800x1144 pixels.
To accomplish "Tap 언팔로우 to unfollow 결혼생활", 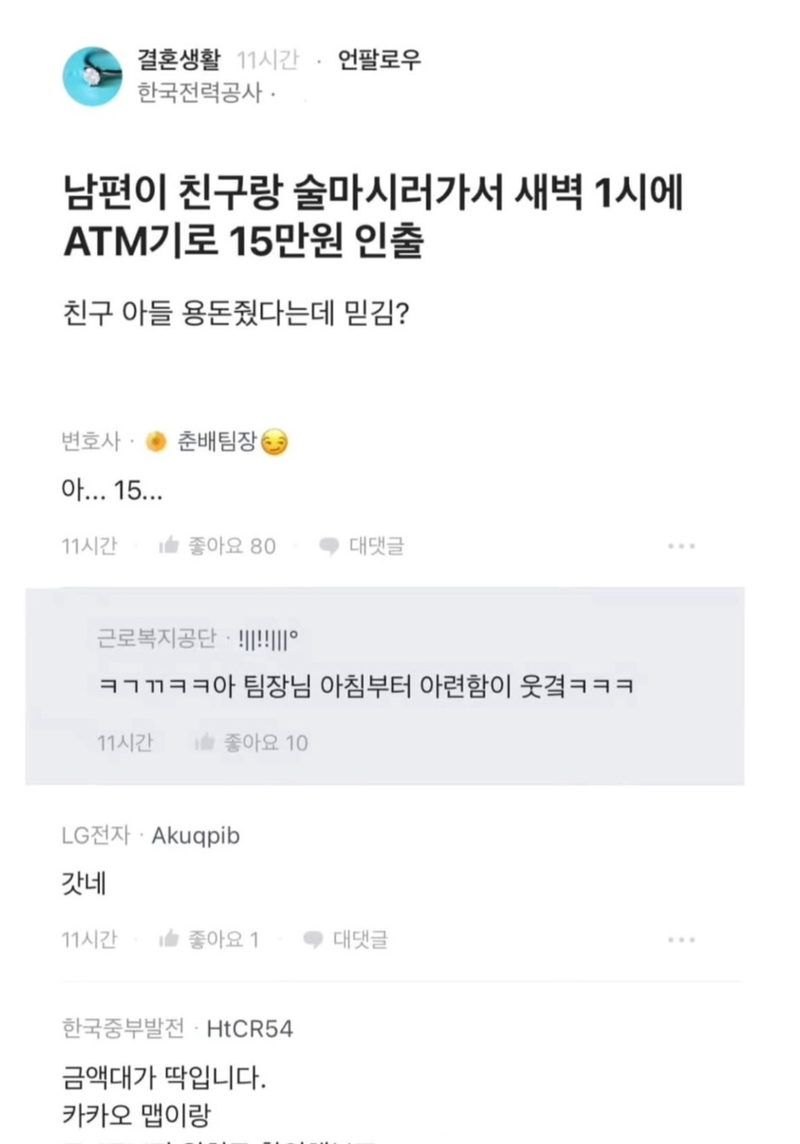I will click(x=380, y=60).
